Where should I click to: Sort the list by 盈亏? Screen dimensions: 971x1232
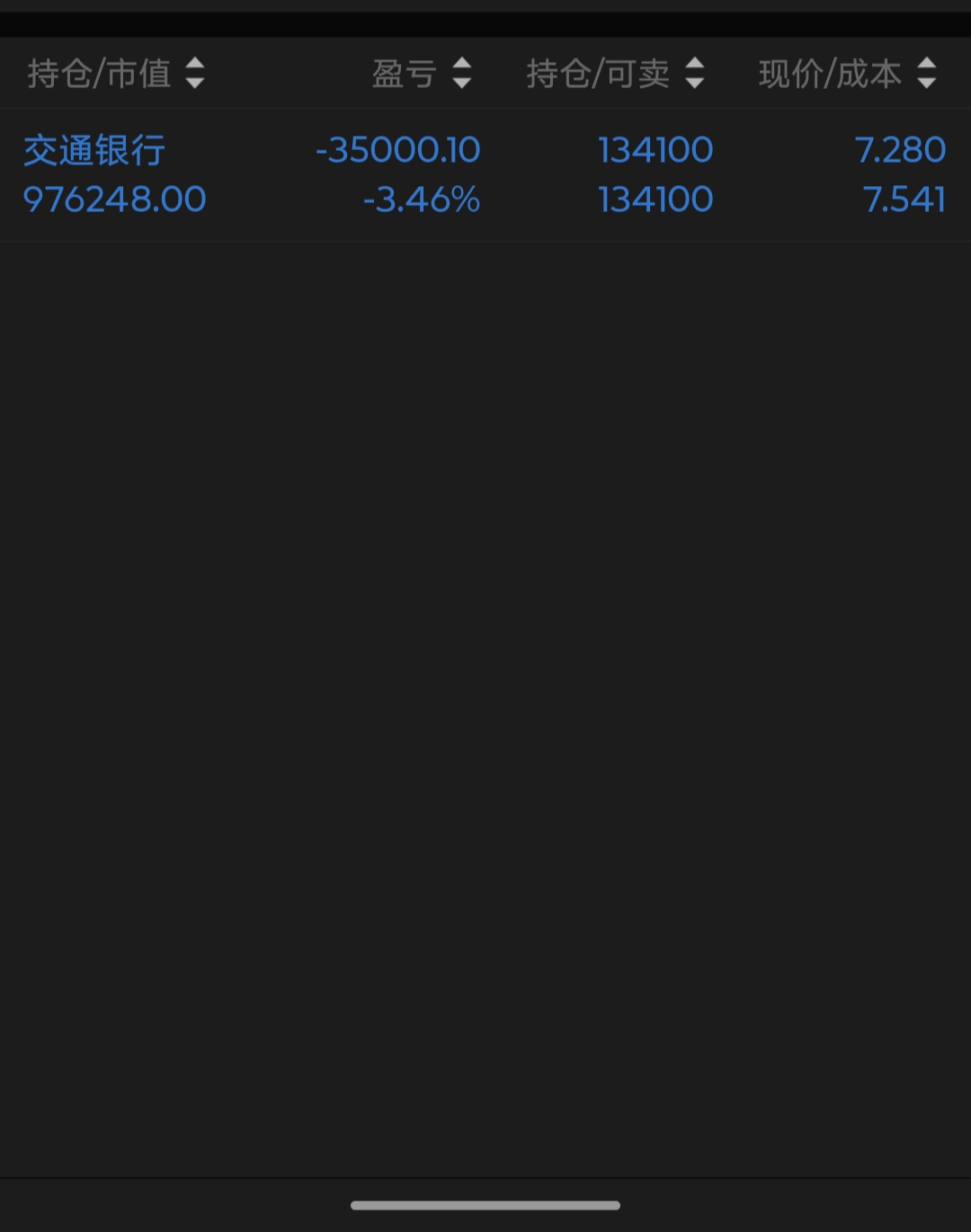click(422, 74)
